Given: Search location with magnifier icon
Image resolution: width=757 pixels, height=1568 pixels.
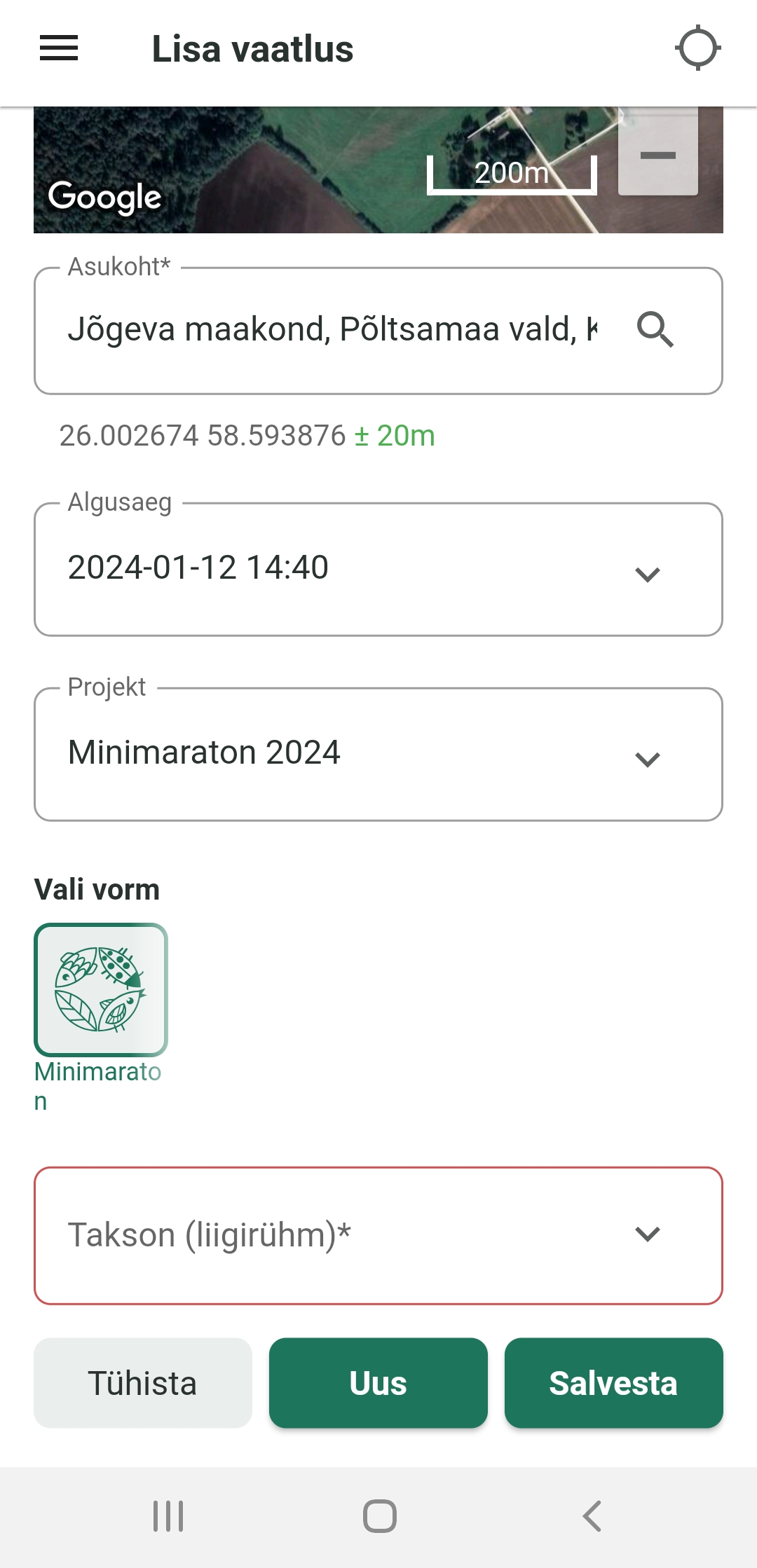Looking at the screenshot, I should [655, 330].
